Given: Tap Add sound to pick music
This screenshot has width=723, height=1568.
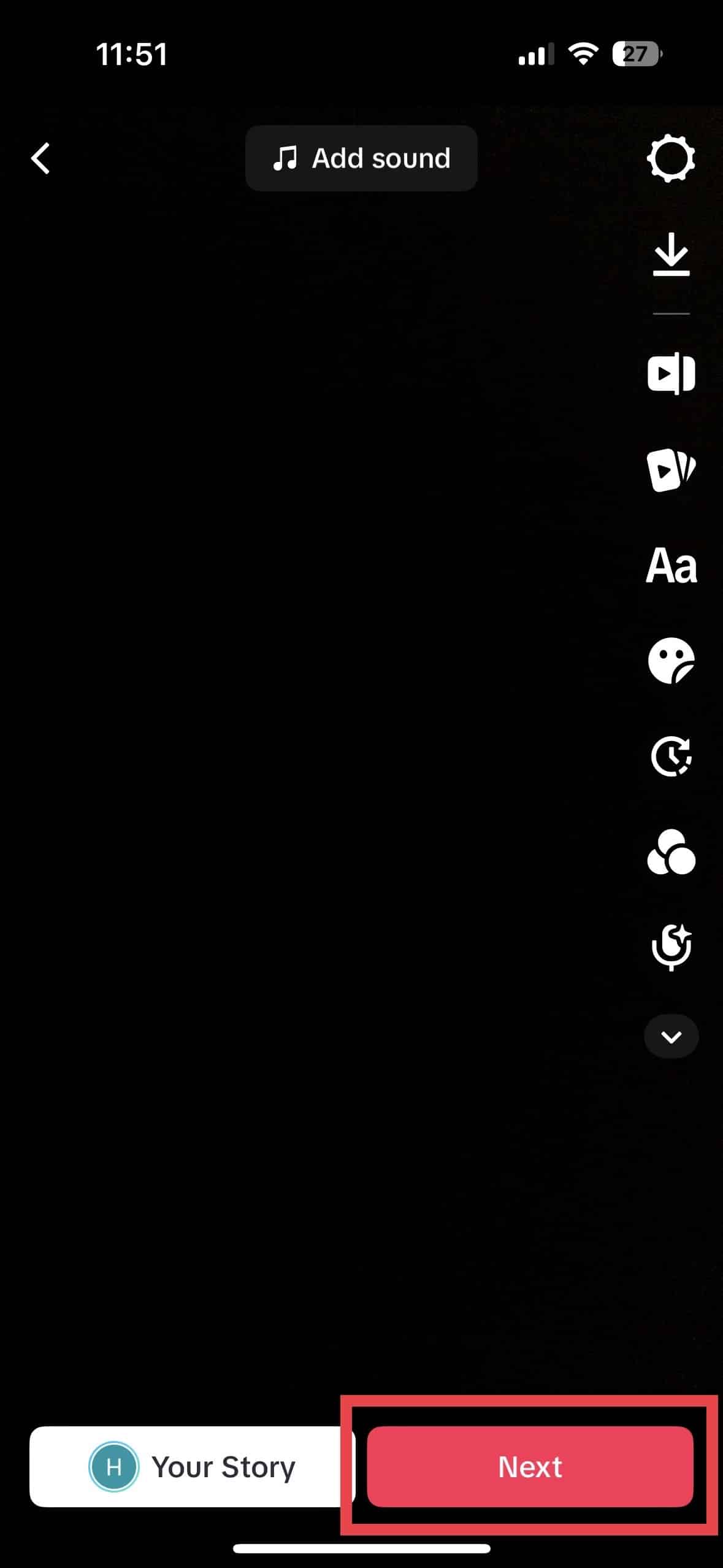Looking at the screenshot, I should 361,158.
